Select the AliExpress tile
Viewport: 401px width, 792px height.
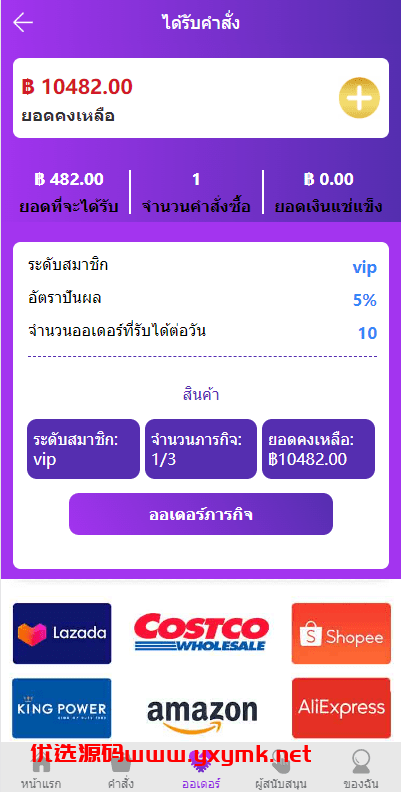[341, 708]
